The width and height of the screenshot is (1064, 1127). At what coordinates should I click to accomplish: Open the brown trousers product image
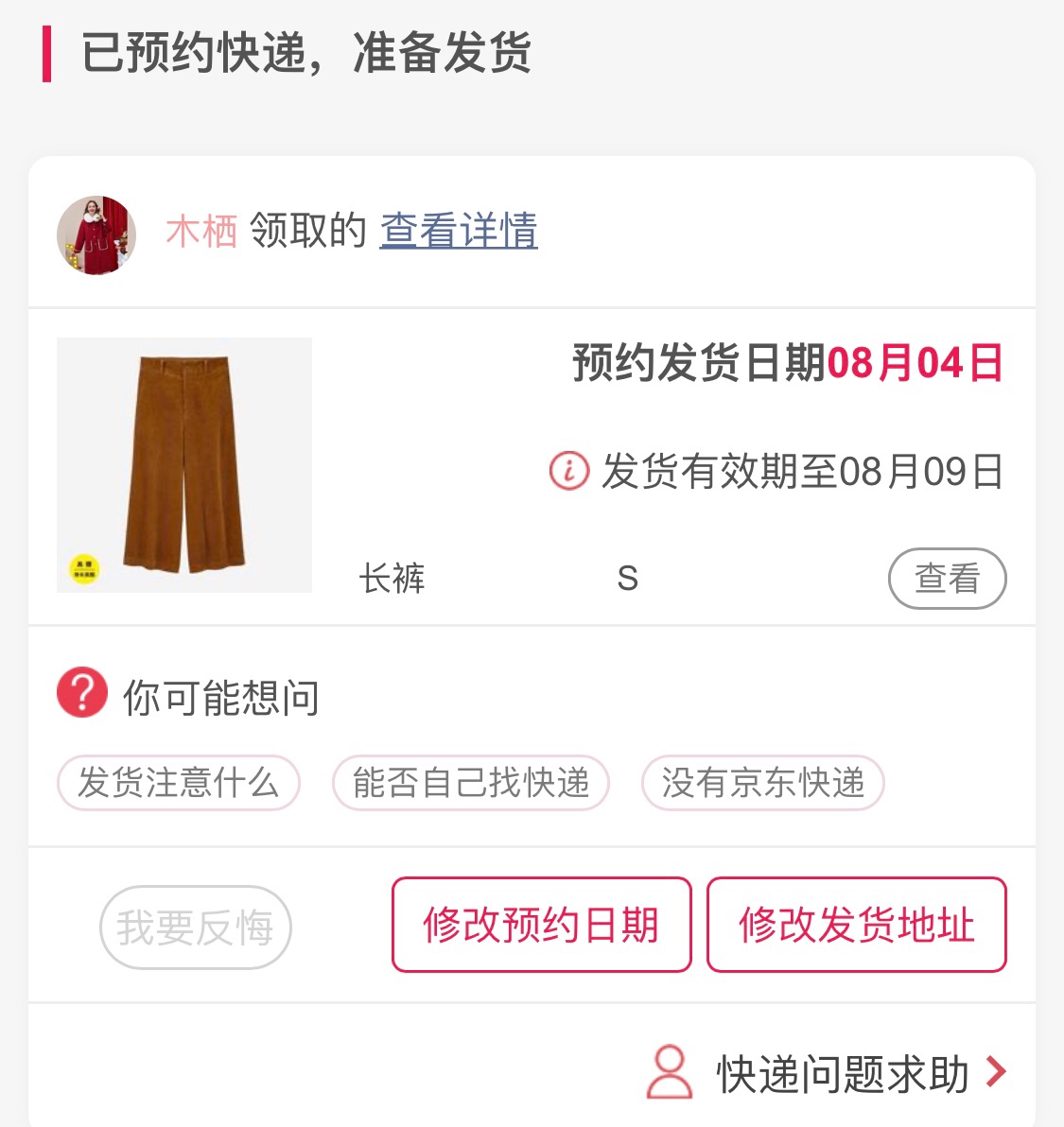coord(184,465)
